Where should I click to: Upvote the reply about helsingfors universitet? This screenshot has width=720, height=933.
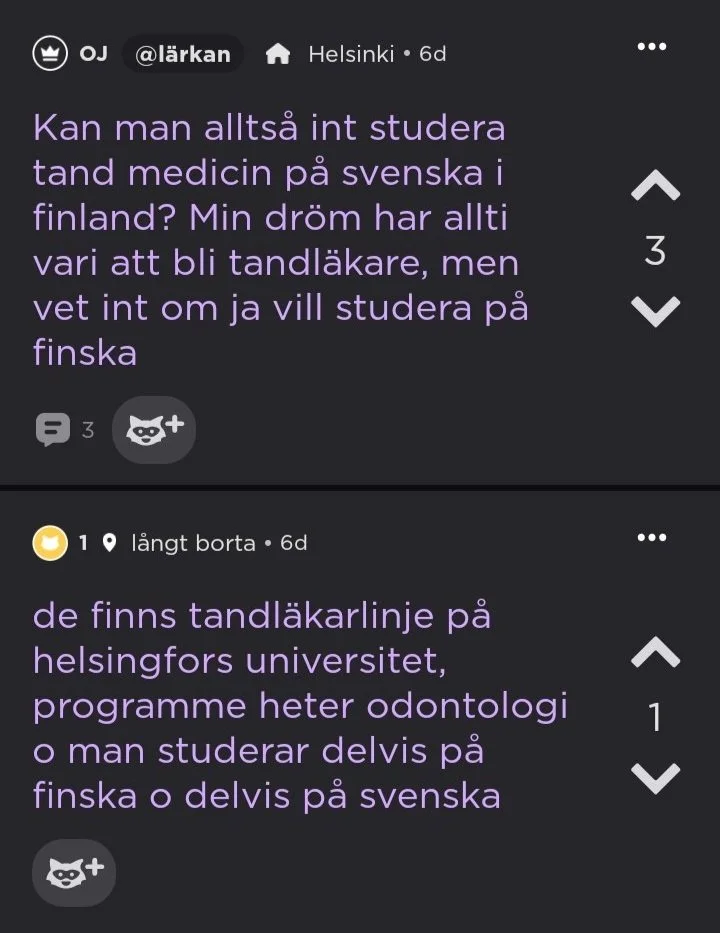[655, 652]
